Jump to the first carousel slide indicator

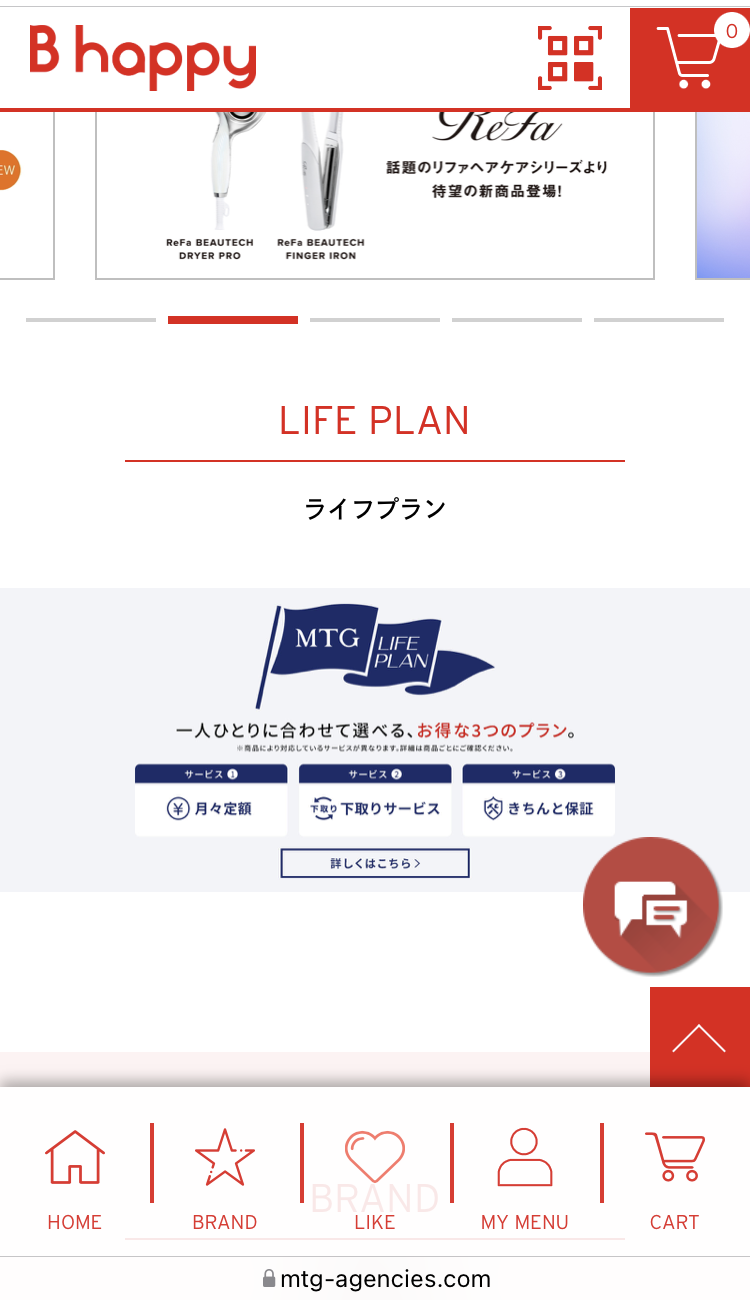coord(91,320)
